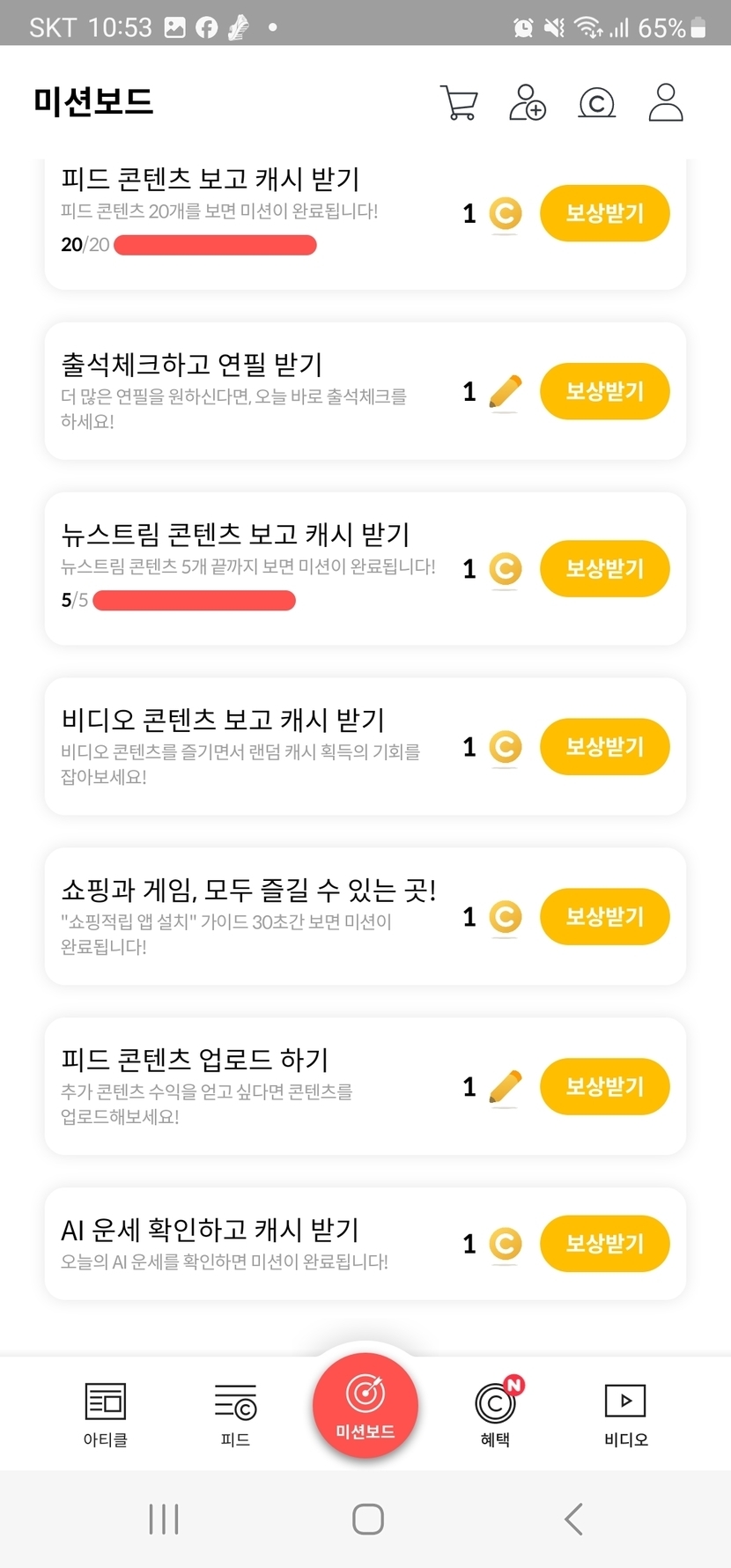Screen dimensions: 731x1568
Task: Switch to the 비디오 tab
Action: point(625,1413)
